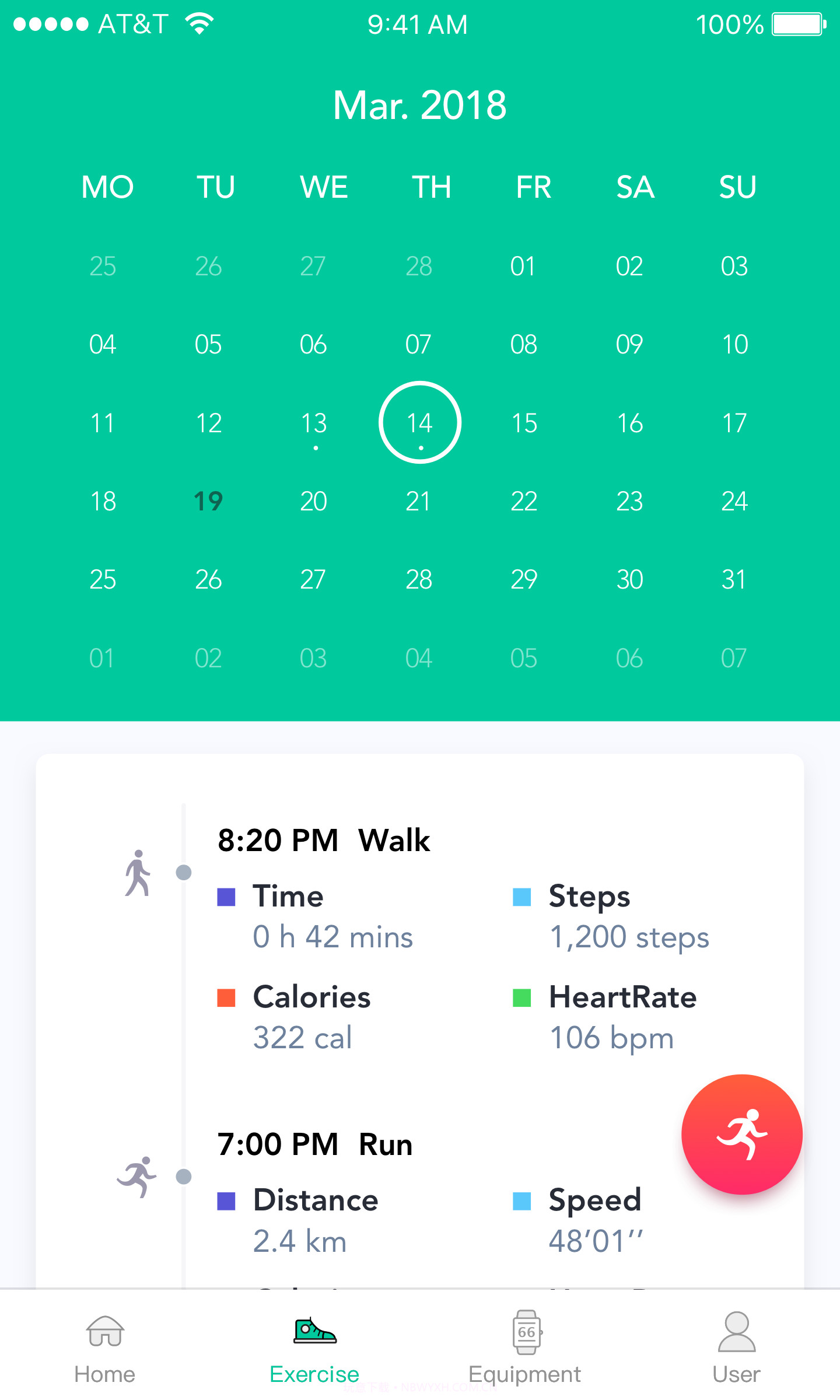
Task: Pick March 15 on the calendar
Action: point(524,423)
